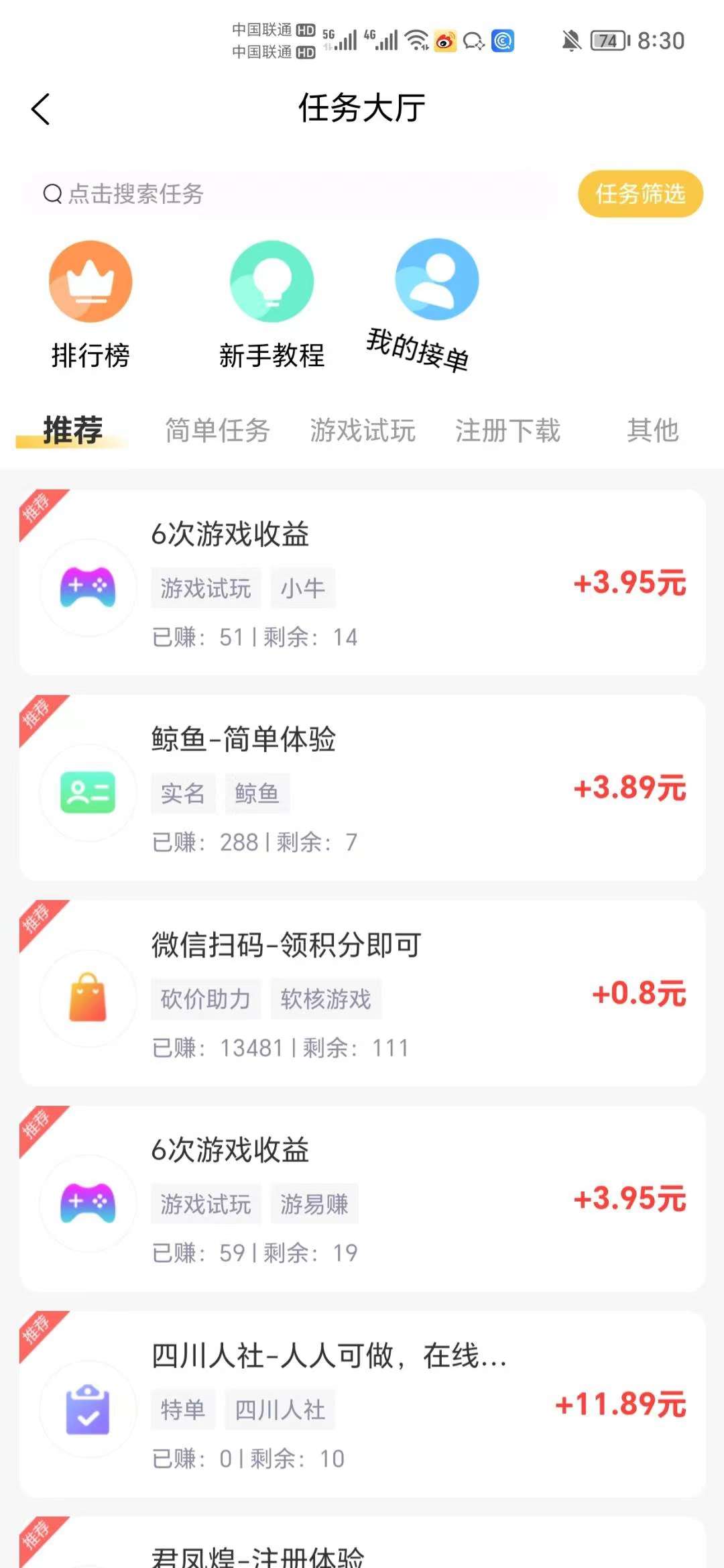The image size is (724, 1568).
Task: Switch to the 注册下载 tab
Action: pos(507,430)
